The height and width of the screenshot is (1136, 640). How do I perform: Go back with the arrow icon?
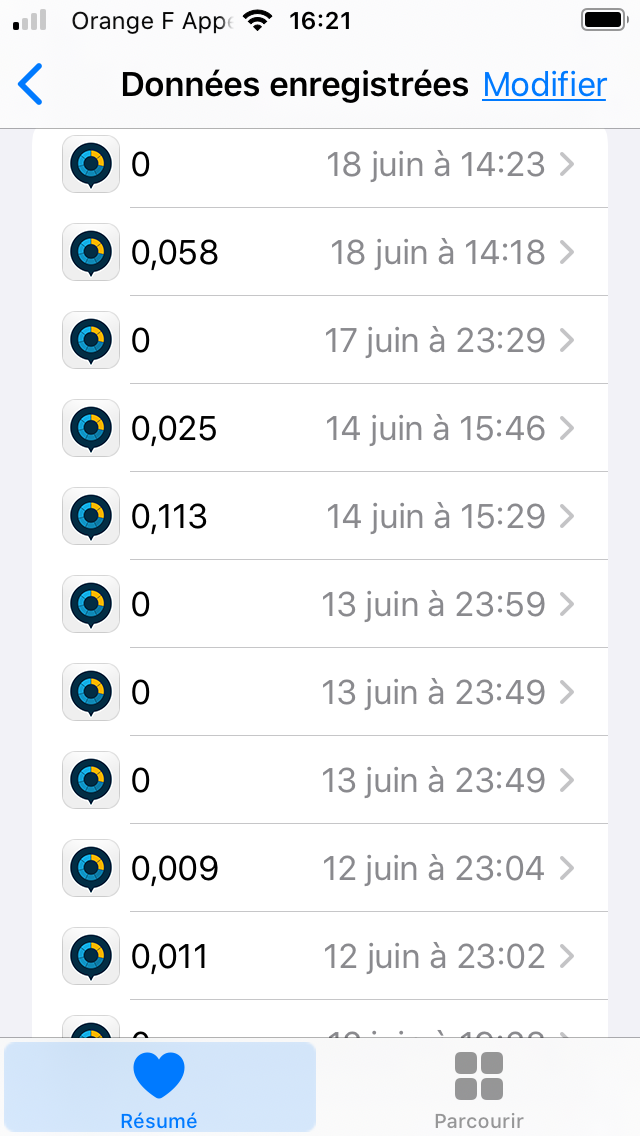[30, 85]
